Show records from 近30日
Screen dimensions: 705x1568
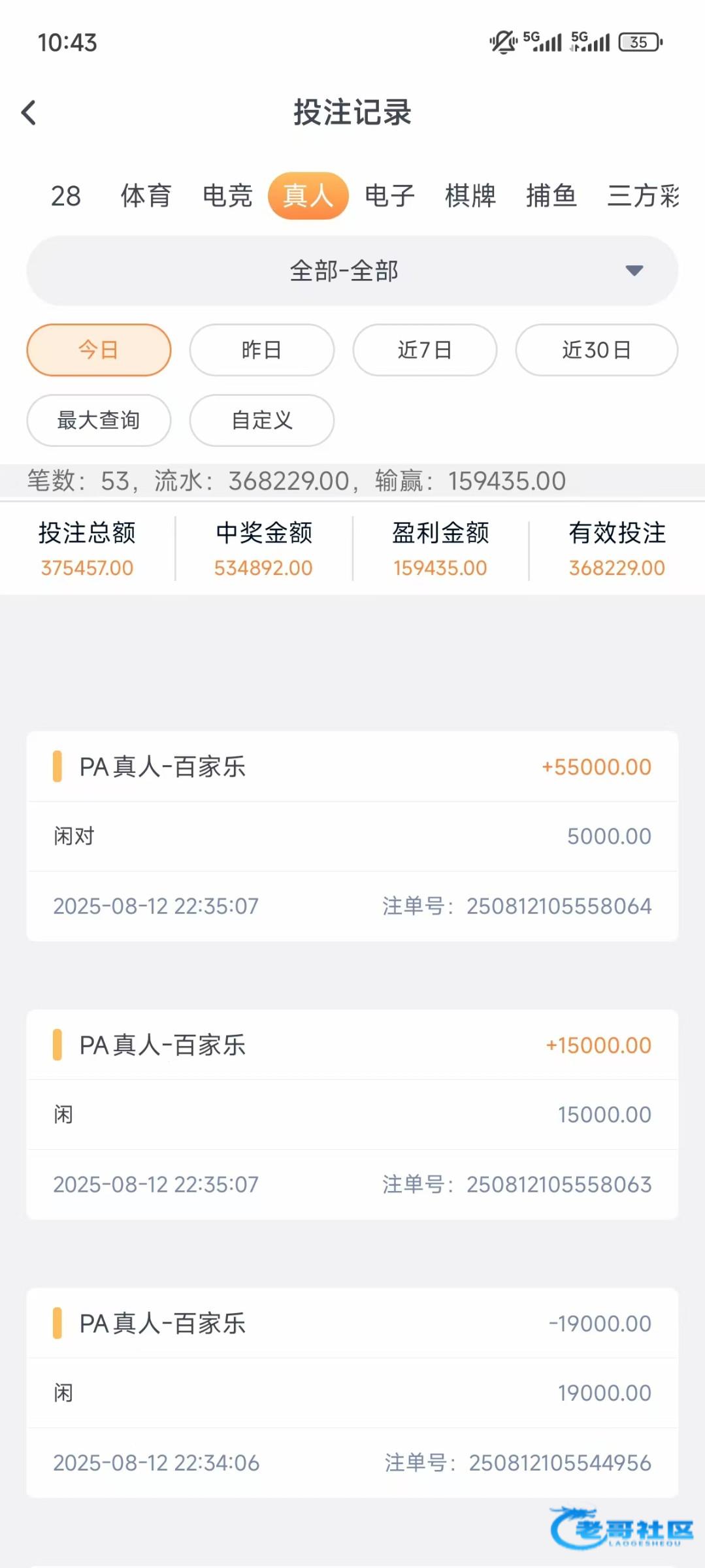[596, 350]
